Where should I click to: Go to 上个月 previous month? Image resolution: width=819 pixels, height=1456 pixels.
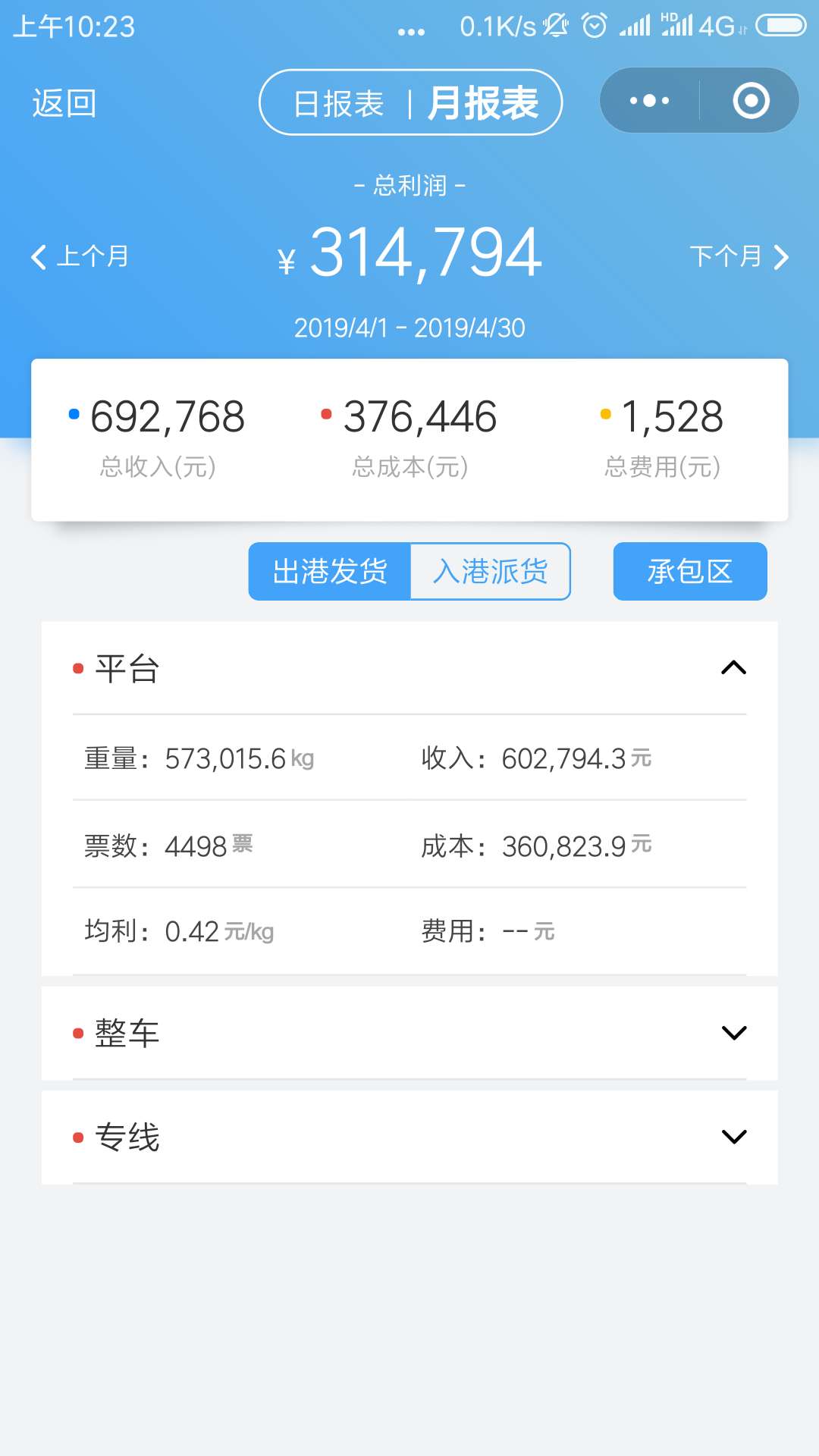click(x=80, y=256)
